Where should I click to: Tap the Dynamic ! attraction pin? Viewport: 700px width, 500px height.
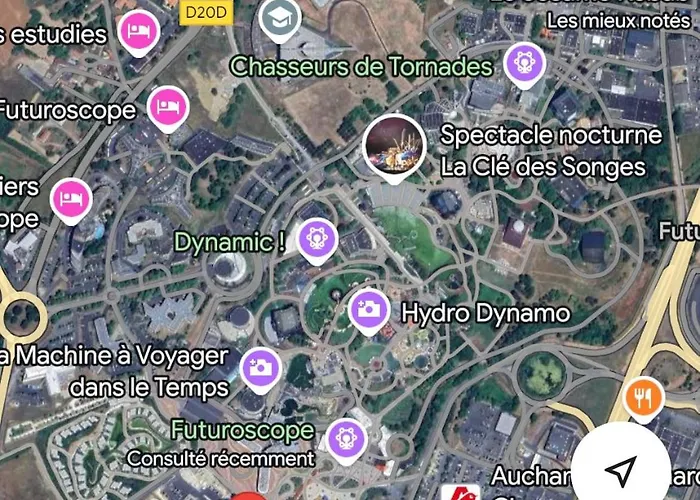click(x=317, y=239)
